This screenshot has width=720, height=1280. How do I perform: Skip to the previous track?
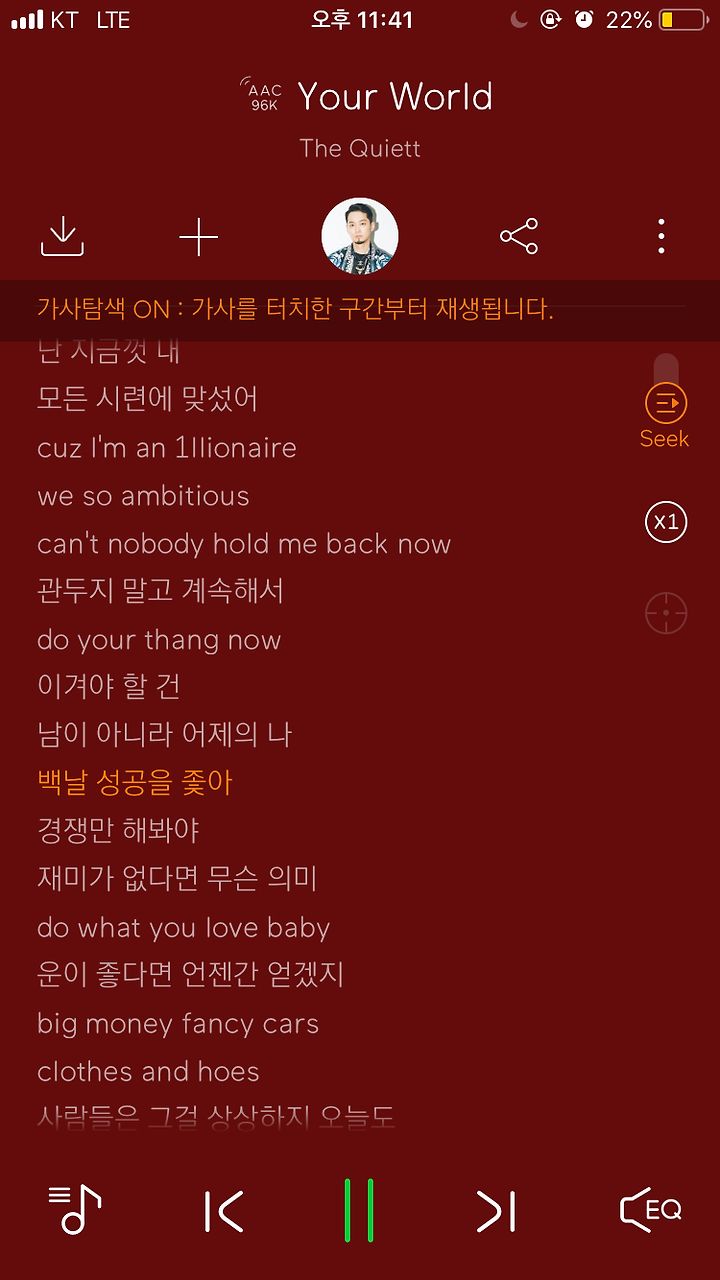click(223, 1211)
